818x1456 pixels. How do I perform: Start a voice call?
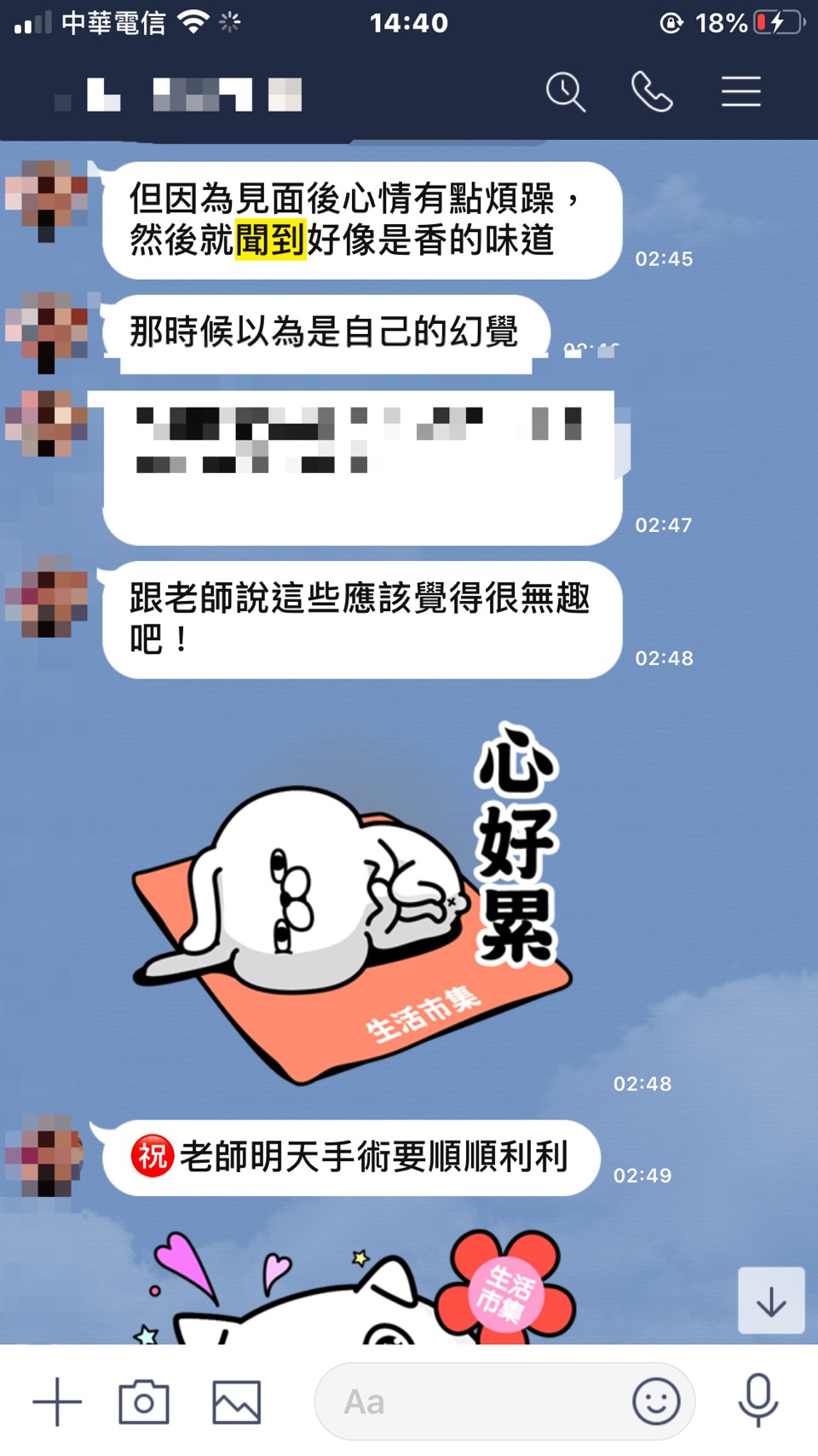coord(652,92)
